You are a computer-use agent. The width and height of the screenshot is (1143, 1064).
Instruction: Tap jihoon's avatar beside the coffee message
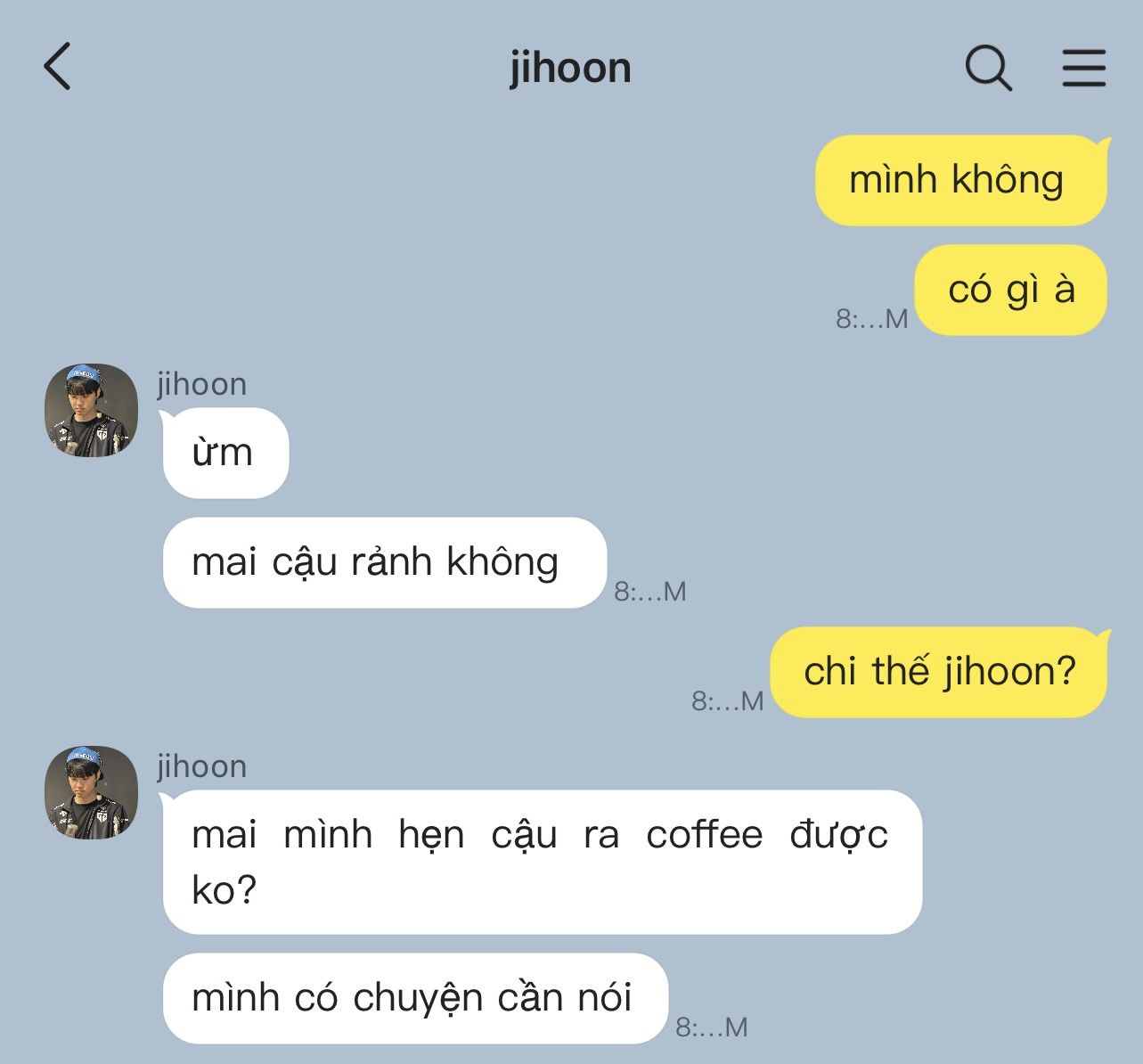coord(91,792)
